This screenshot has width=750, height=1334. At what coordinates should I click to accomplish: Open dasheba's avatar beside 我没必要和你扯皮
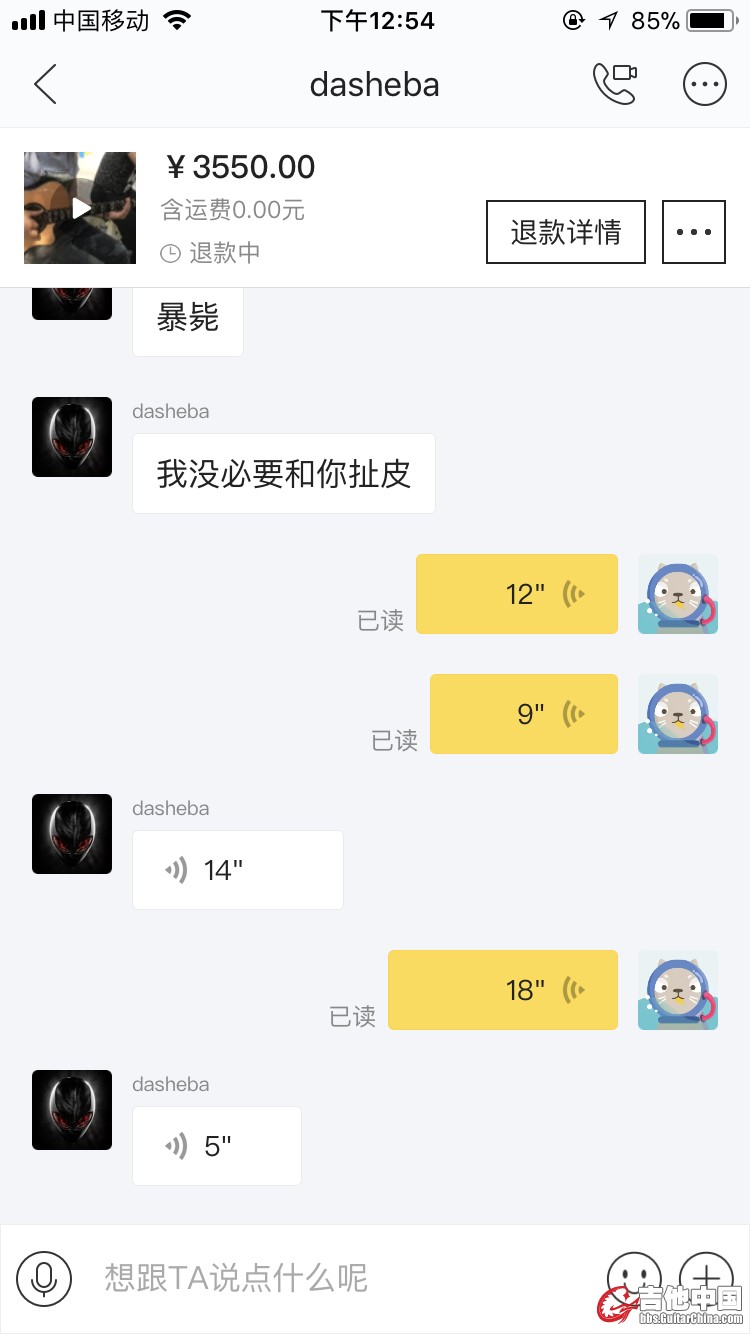(72, 437)
